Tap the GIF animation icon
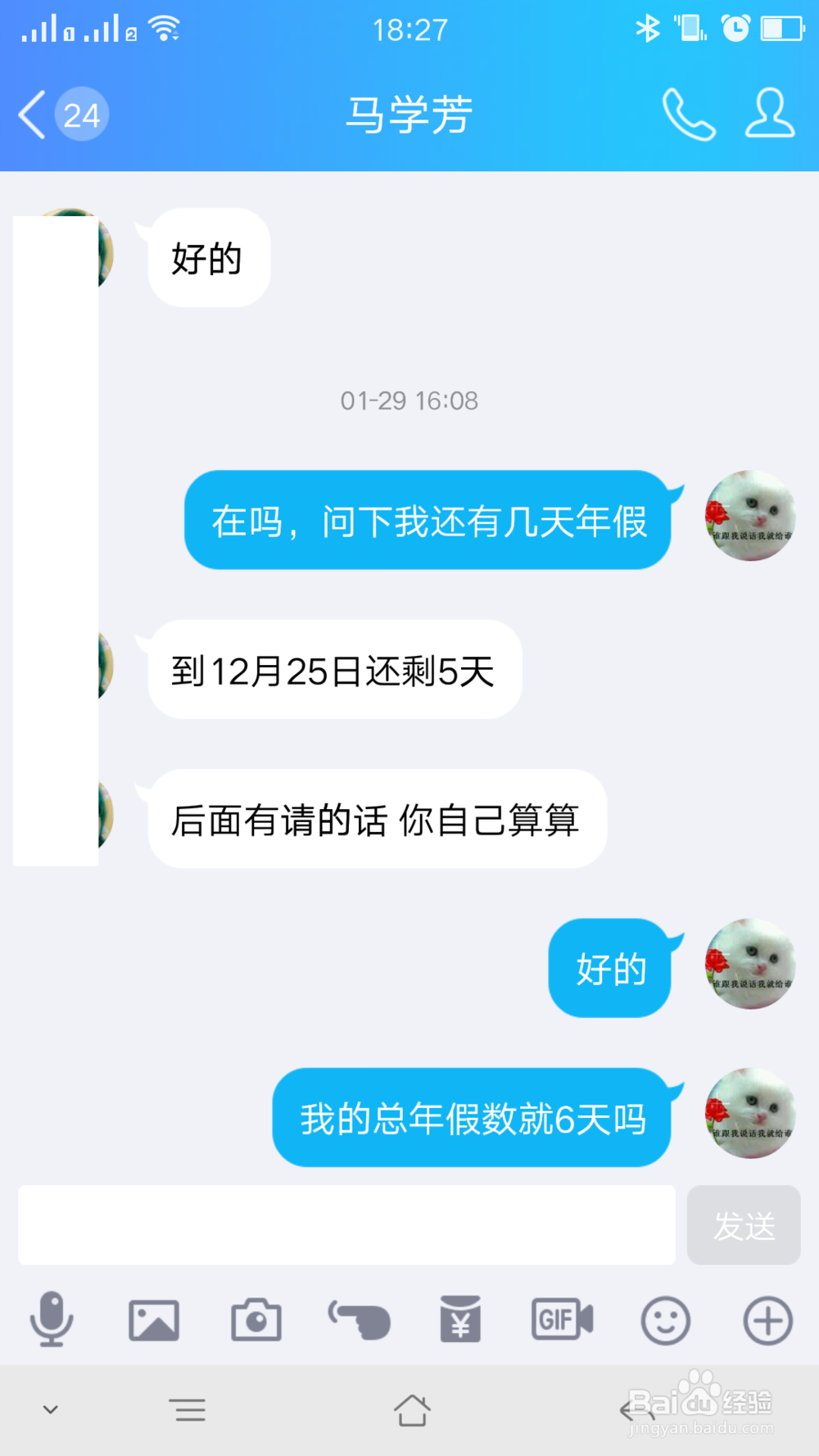819x1456 pixels. point(561,1318)
